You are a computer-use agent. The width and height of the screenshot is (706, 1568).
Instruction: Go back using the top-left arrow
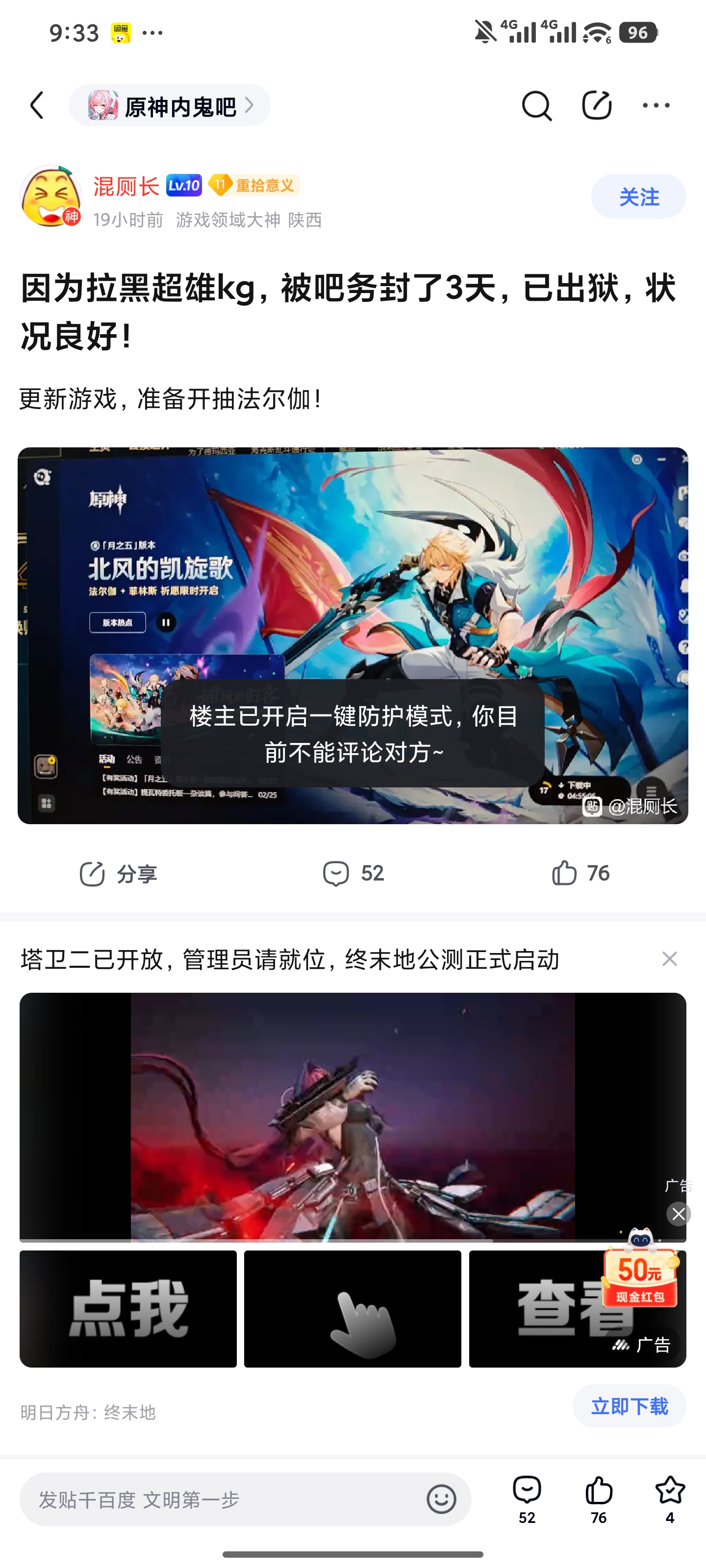point(38,105)
